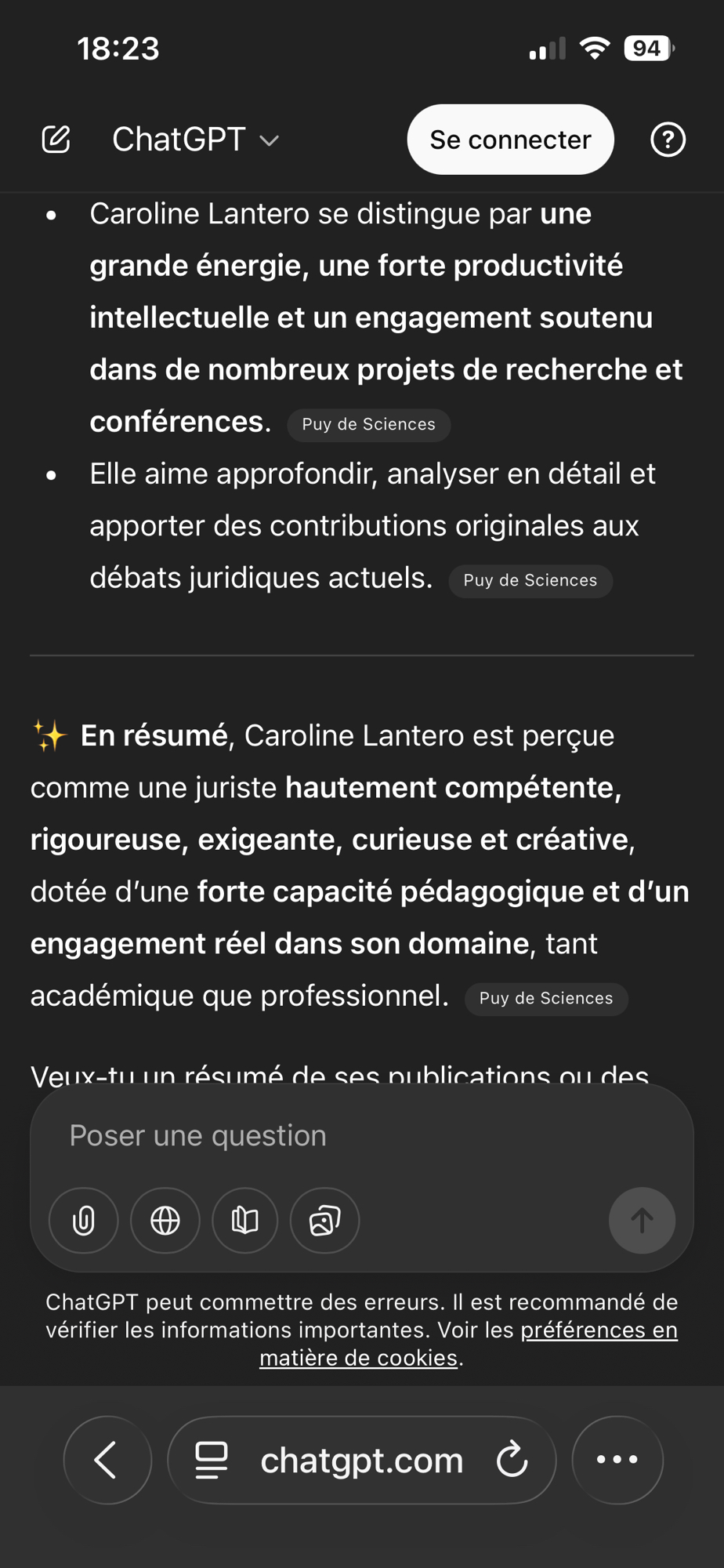Image resolution: width=724 pixels, height=1568 pixels.
Task: Open préférences en matière de cookies link
Action: [469, 1344]
